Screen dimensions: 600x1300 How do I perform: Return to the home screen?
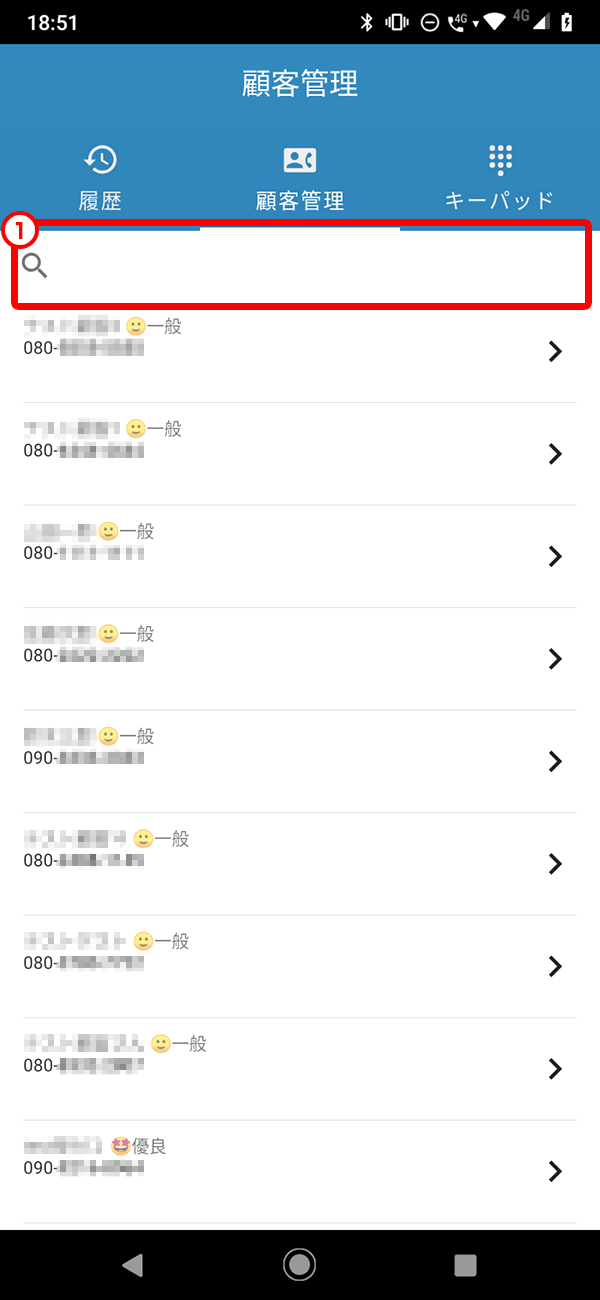[x=300, y=1265]
